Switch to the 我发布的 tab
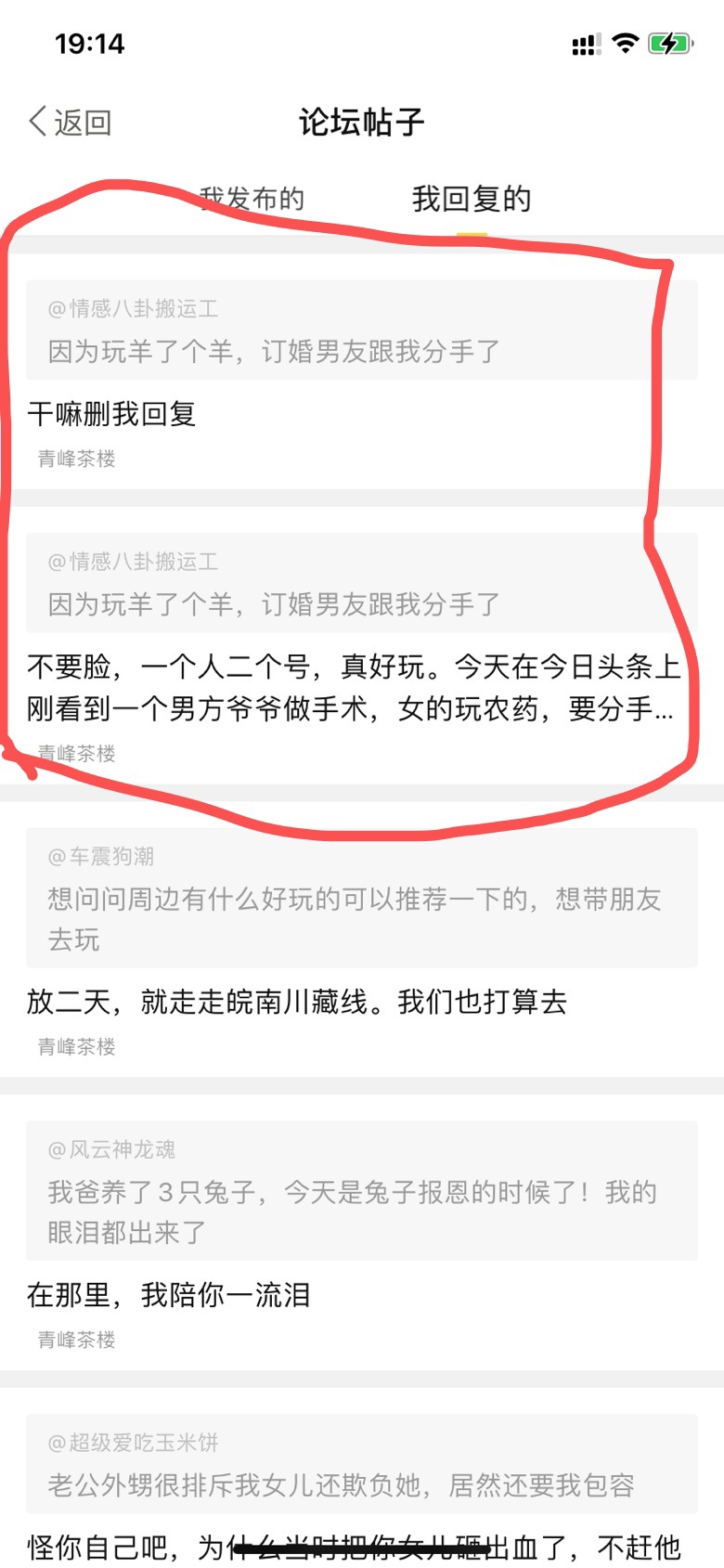Viewport: 724px width, 1568px height. (252, 198)
